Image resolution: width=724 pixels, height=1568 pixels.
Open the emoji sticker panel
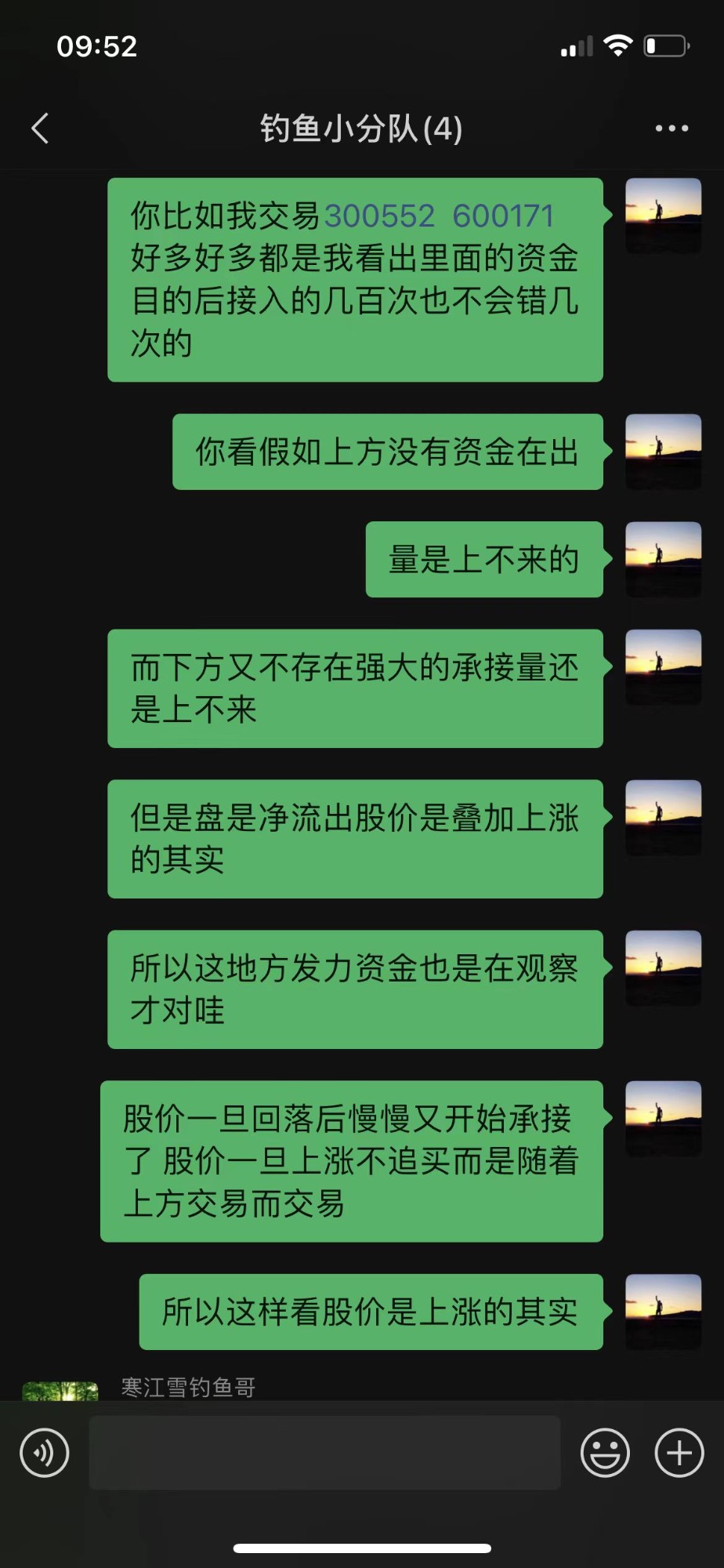604,1453
